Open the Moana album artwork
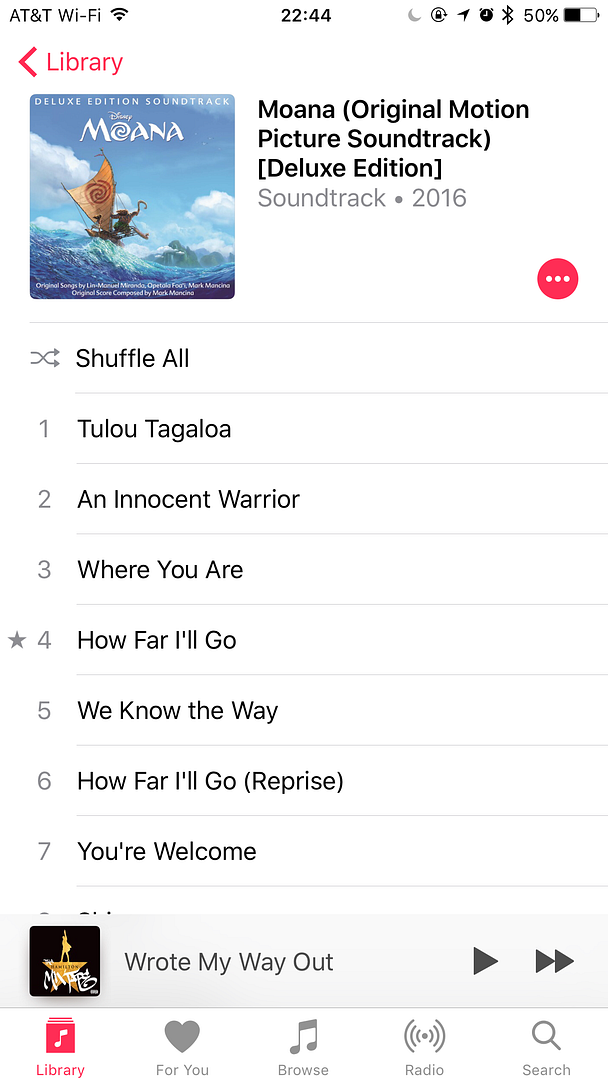 132,197
